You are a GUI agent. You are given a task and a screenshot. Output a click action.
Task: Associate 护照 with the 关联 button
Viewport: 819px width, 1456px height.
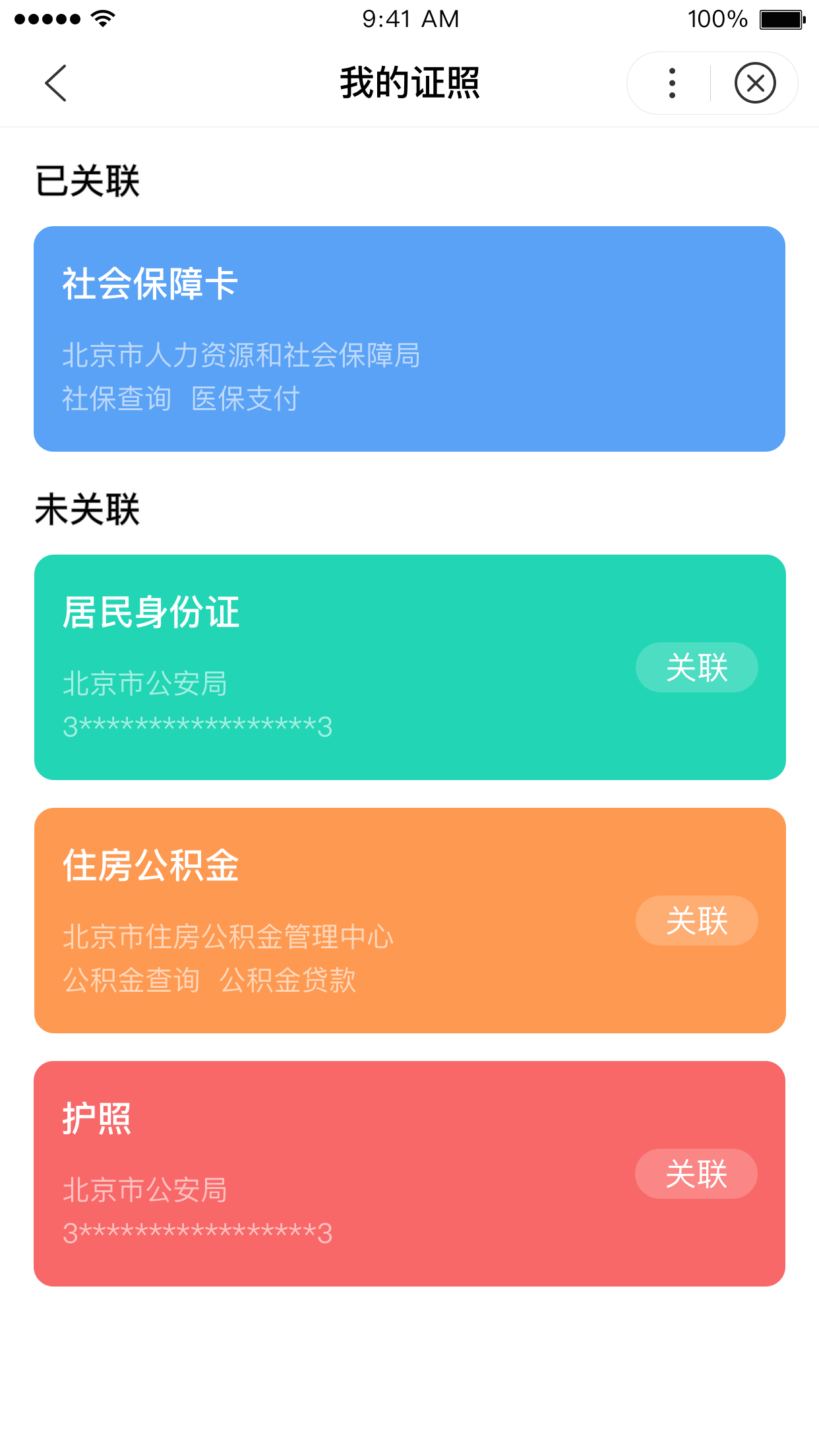tap(696, 1174)
